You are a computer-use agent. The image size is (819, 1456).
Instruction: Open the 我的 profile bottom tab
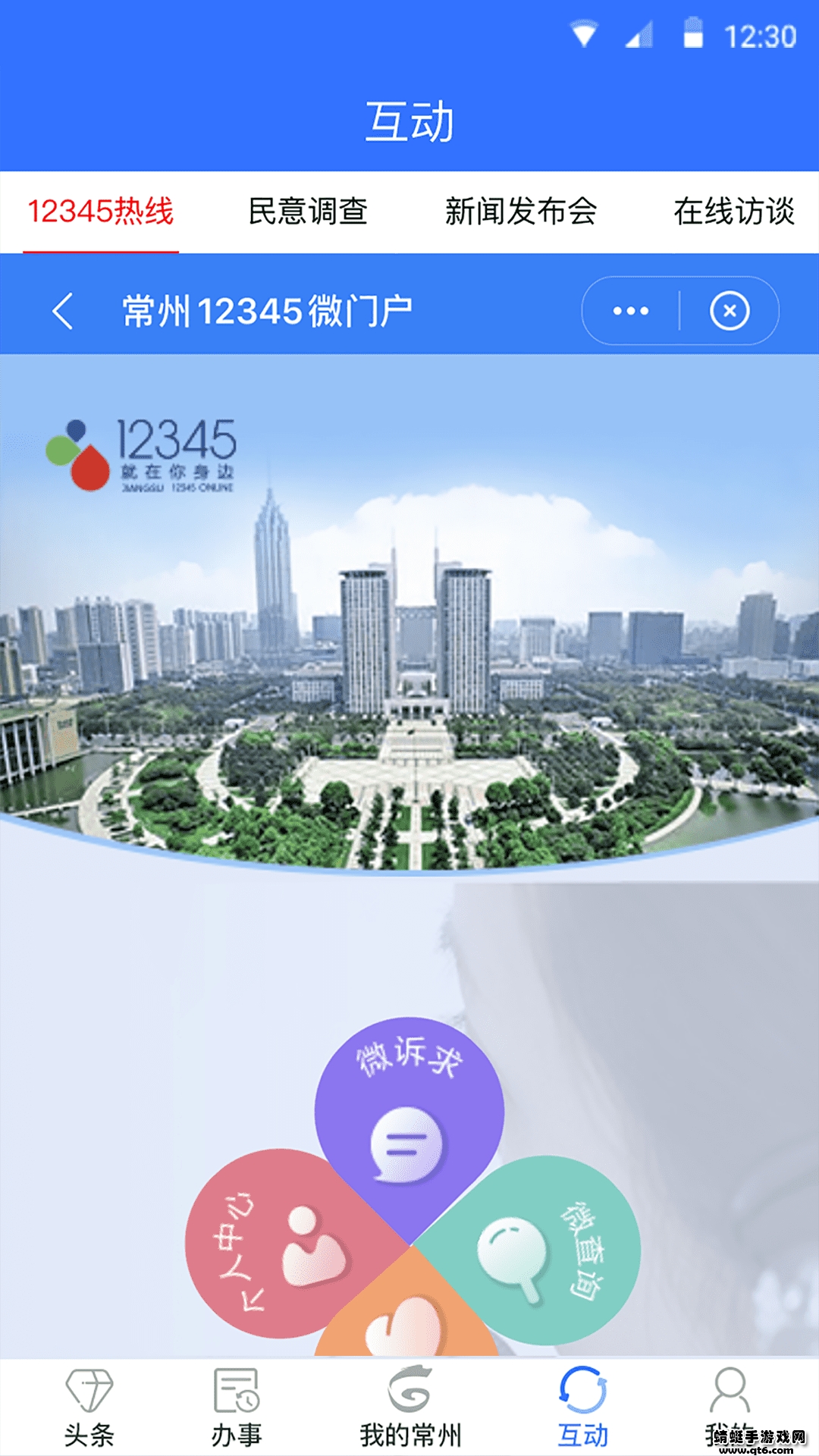click(x=730, y=1403)
